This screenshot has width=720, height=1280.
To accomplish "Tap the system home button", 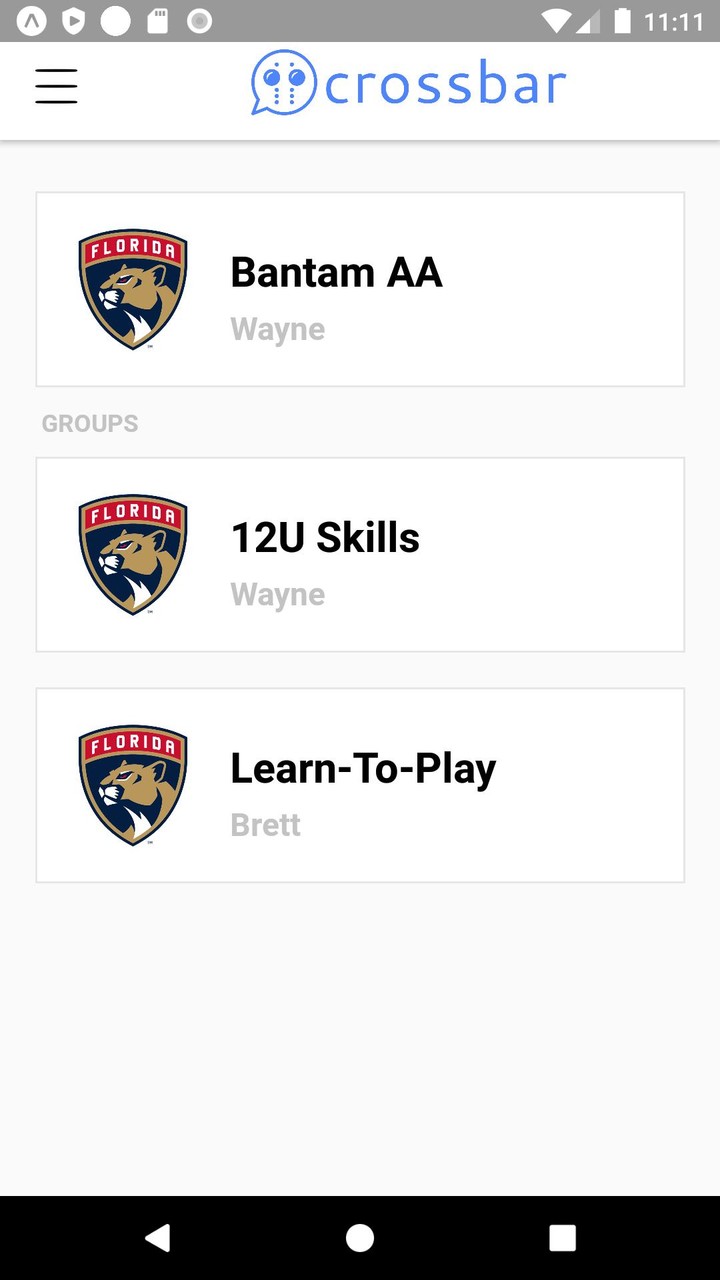I will pyautogui.click(x=360, y=1238).
